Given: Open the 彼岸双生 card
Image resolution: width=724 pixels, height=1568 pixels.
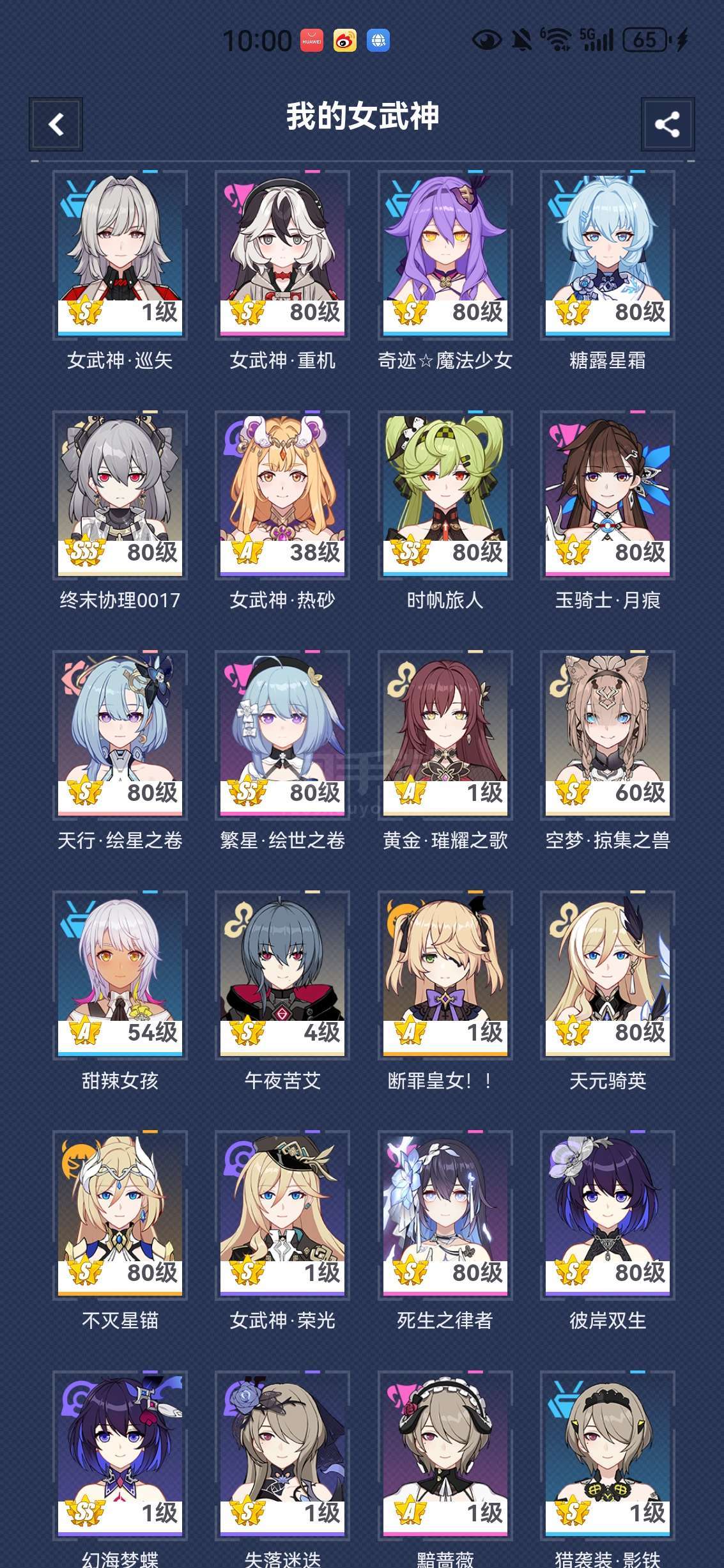Looking at the screenshot, I should tap(608, 1215).
